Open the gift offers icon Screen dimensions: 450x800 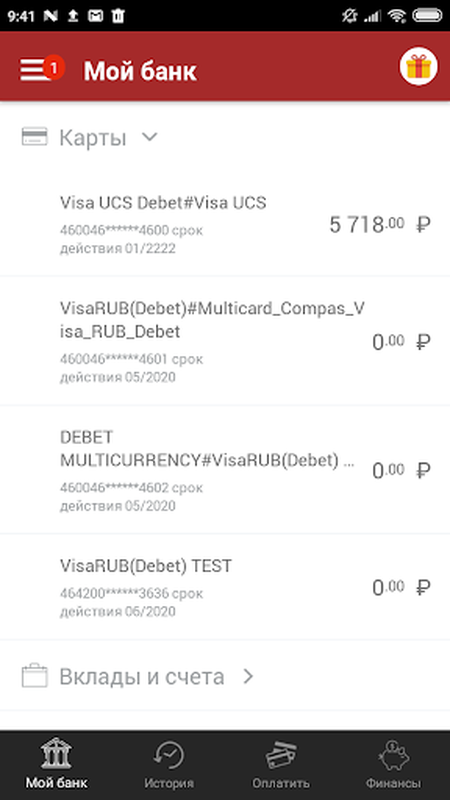(x=418, y=67)
